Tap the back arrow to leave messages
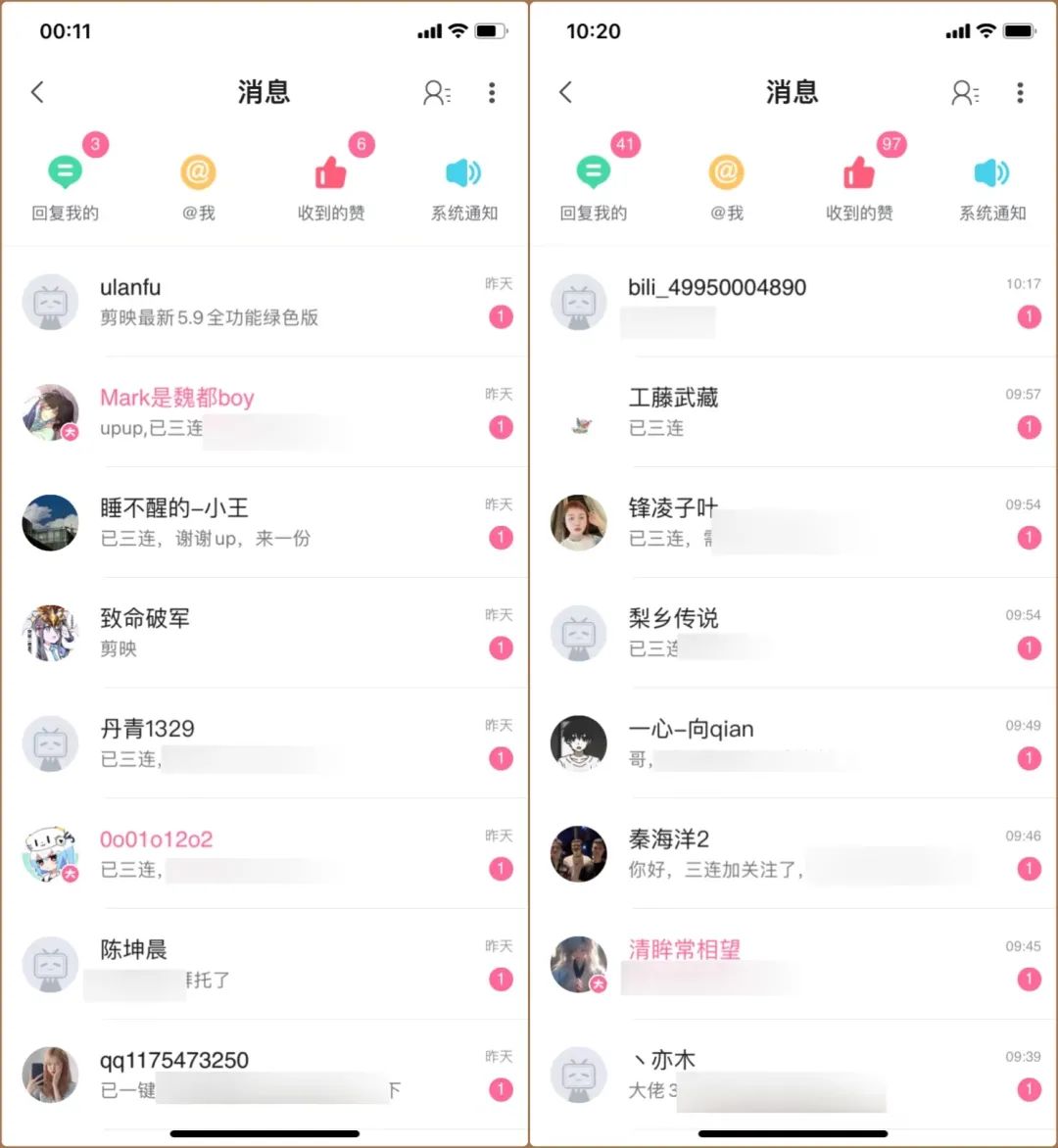The width and height of the screenshot is (1058, 1148). click(x=36, y=92)
